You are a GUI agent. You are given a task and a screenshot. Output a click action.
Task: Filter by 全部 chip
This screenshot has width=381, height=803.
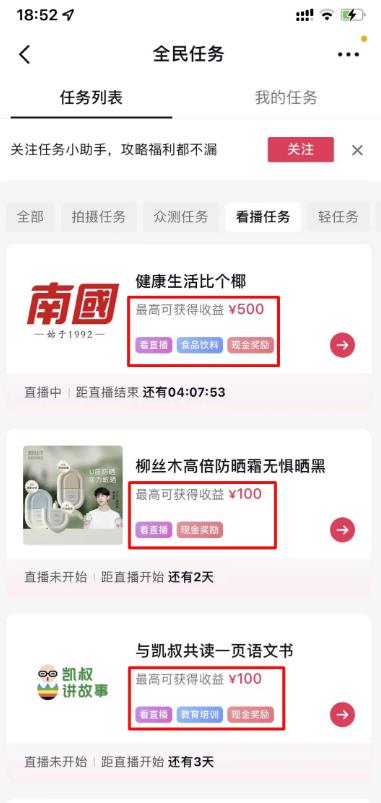click(x=30, y=217)
